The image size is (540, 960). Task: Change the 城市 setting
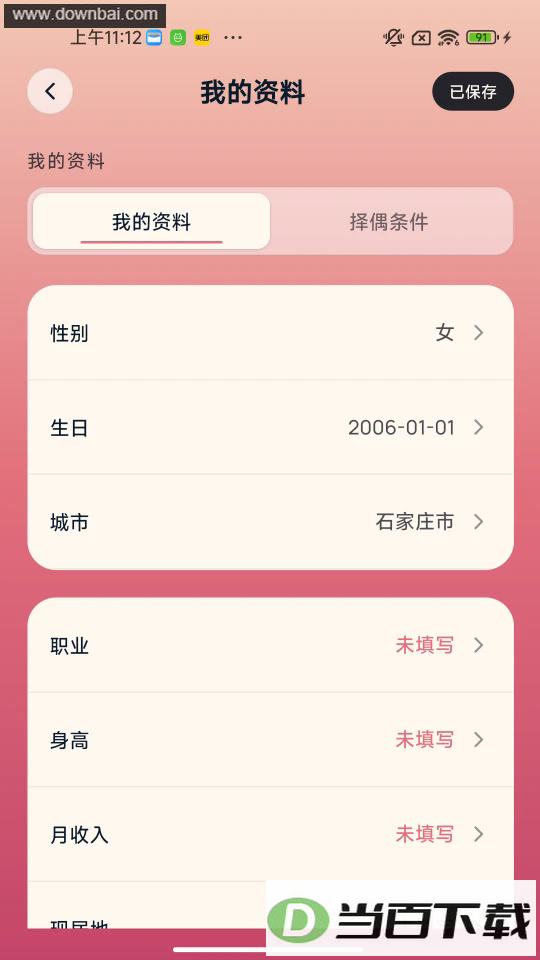[270, 522]
